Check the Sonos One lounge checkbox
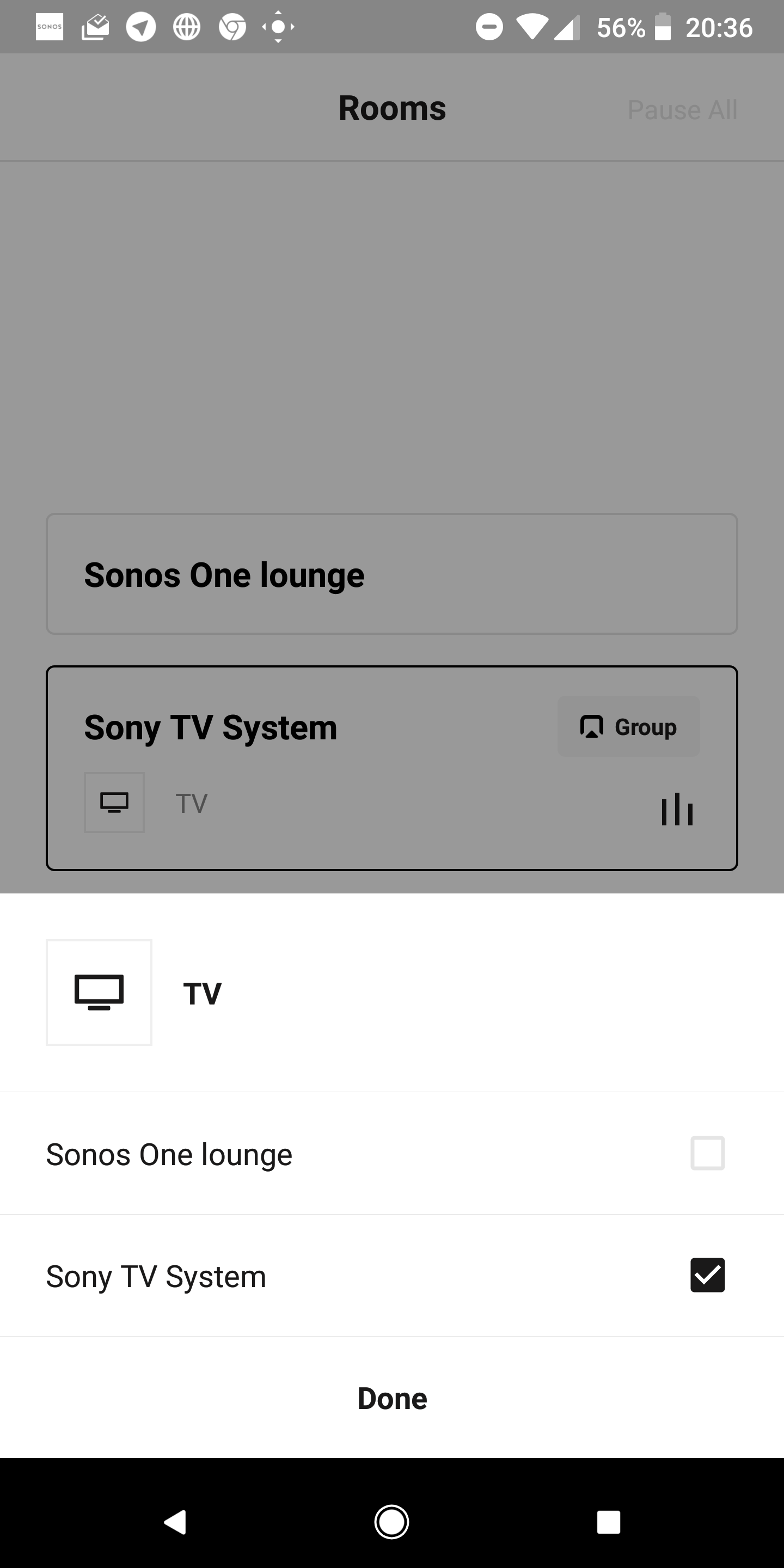Screen dimensions: 784x1568 pyautogui.click(x=707, y=1153)
